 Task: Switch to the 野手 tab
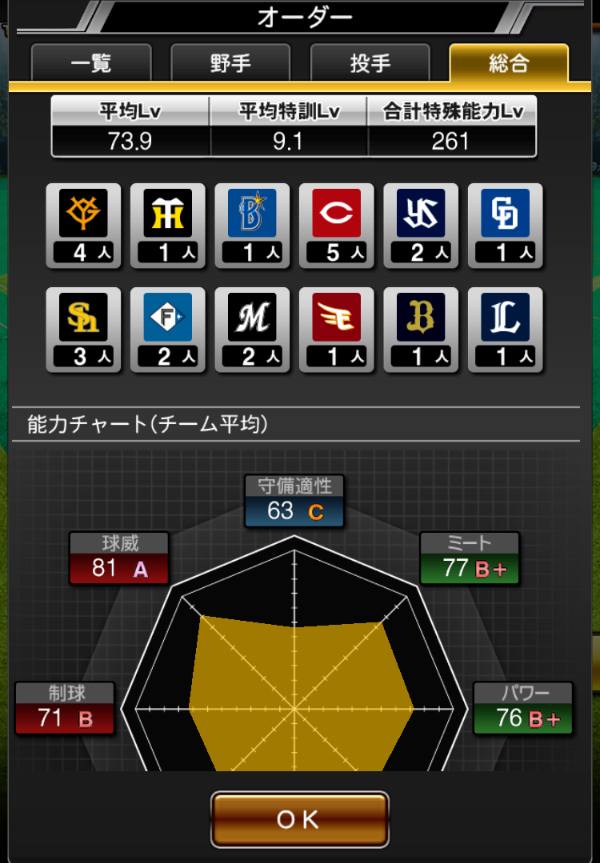[x=231, y=64]
